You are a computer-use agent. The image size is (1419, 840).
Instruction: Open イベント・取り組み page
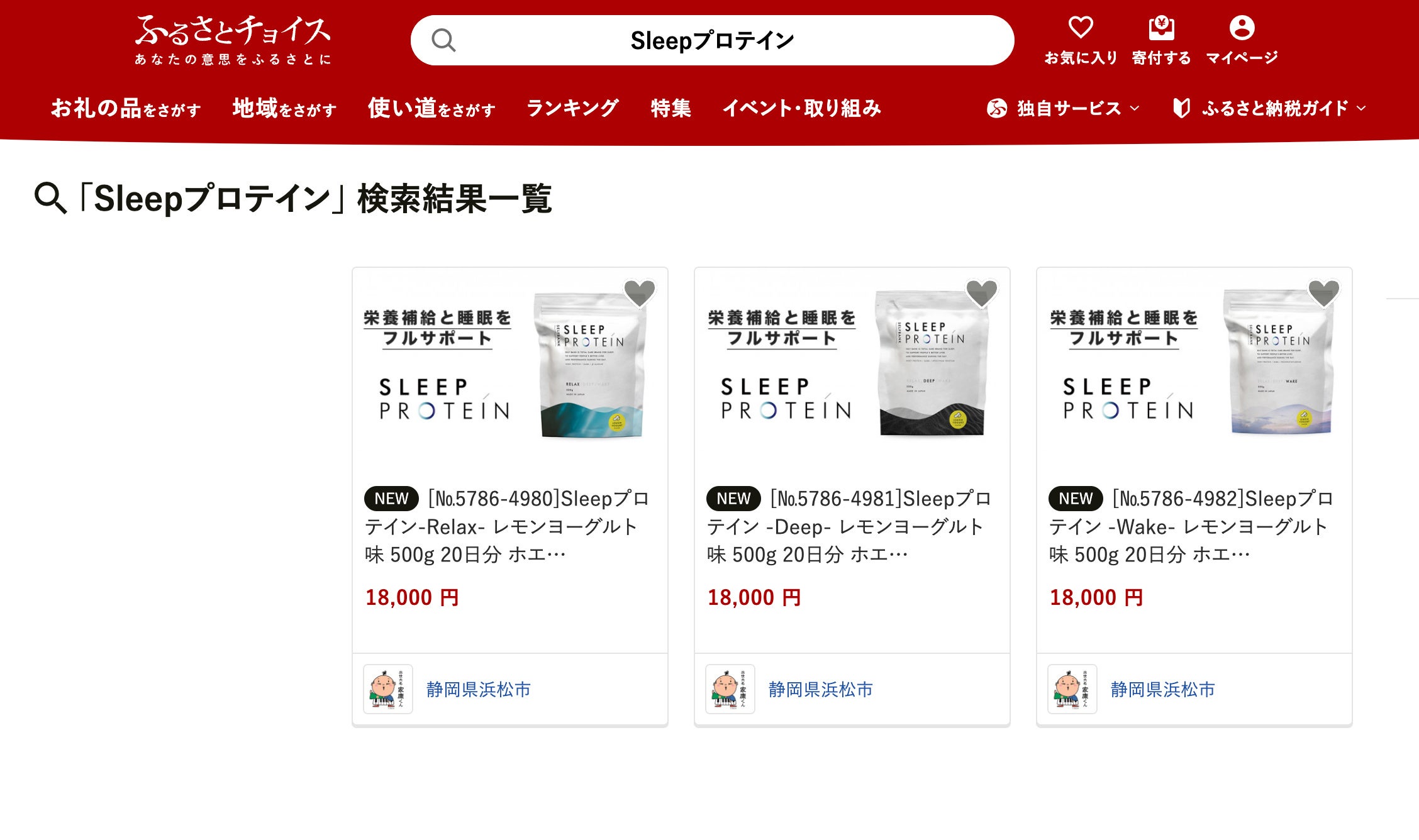point(802,108)
